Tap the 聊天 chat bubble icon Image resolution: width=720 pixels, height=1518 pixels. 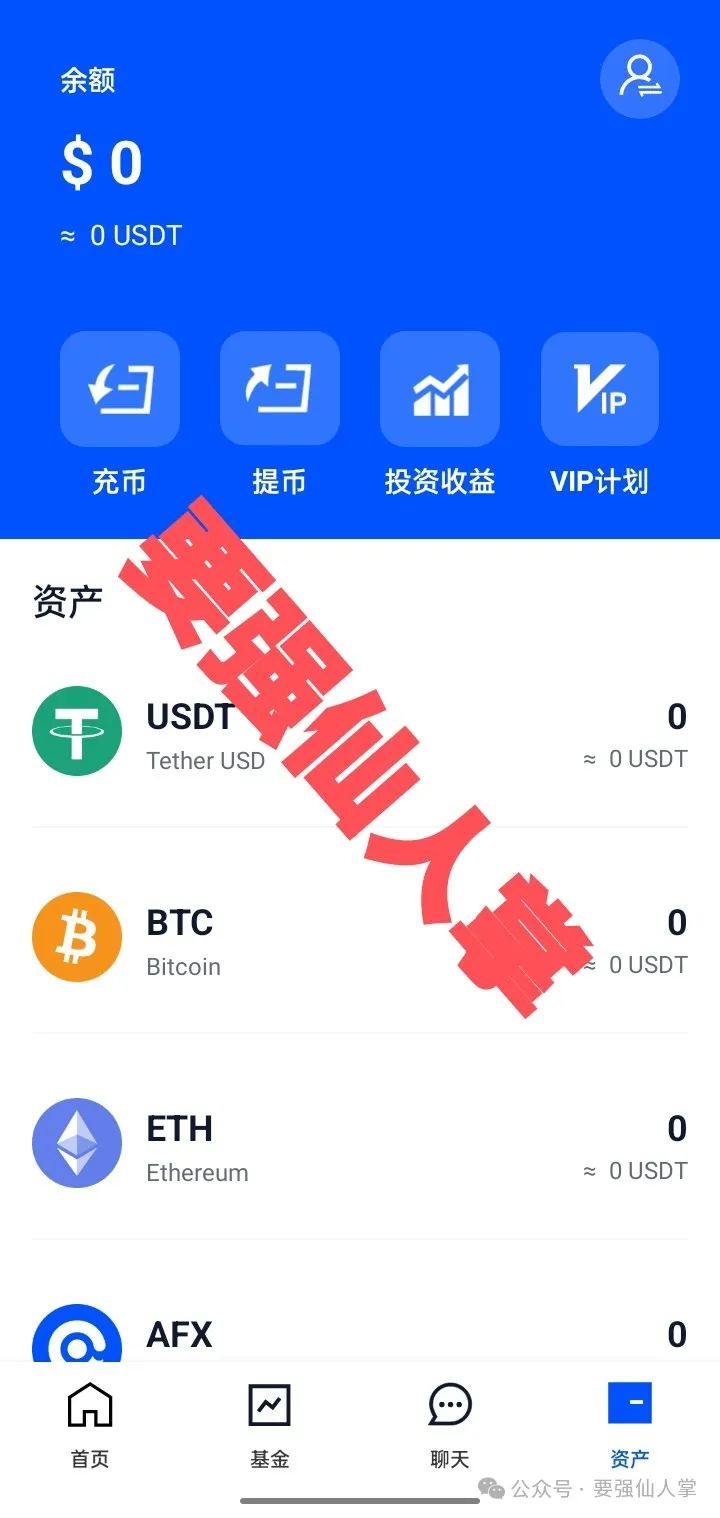tap(448, 1404)
